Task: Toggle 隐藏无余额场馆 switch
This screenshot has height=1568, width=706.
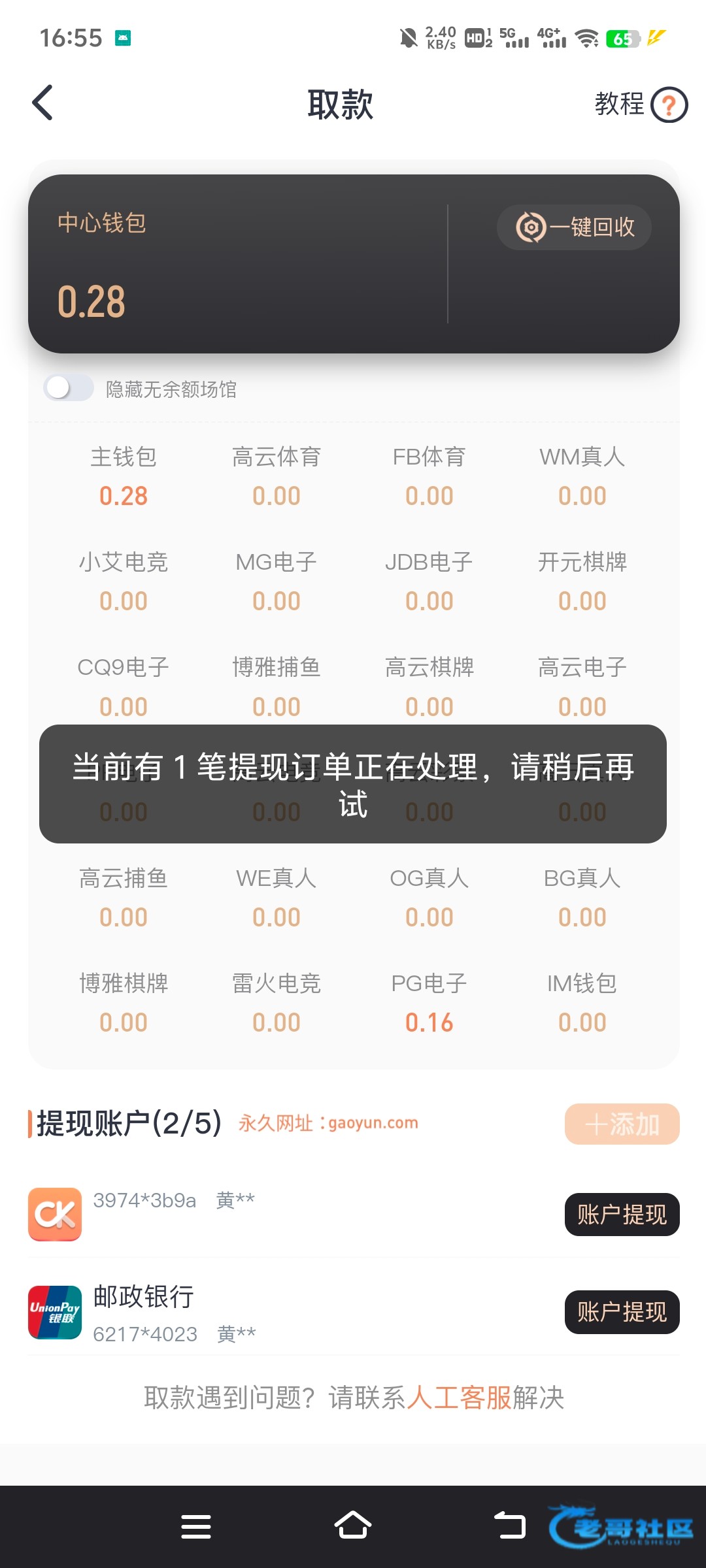Action: pos(69,388)
